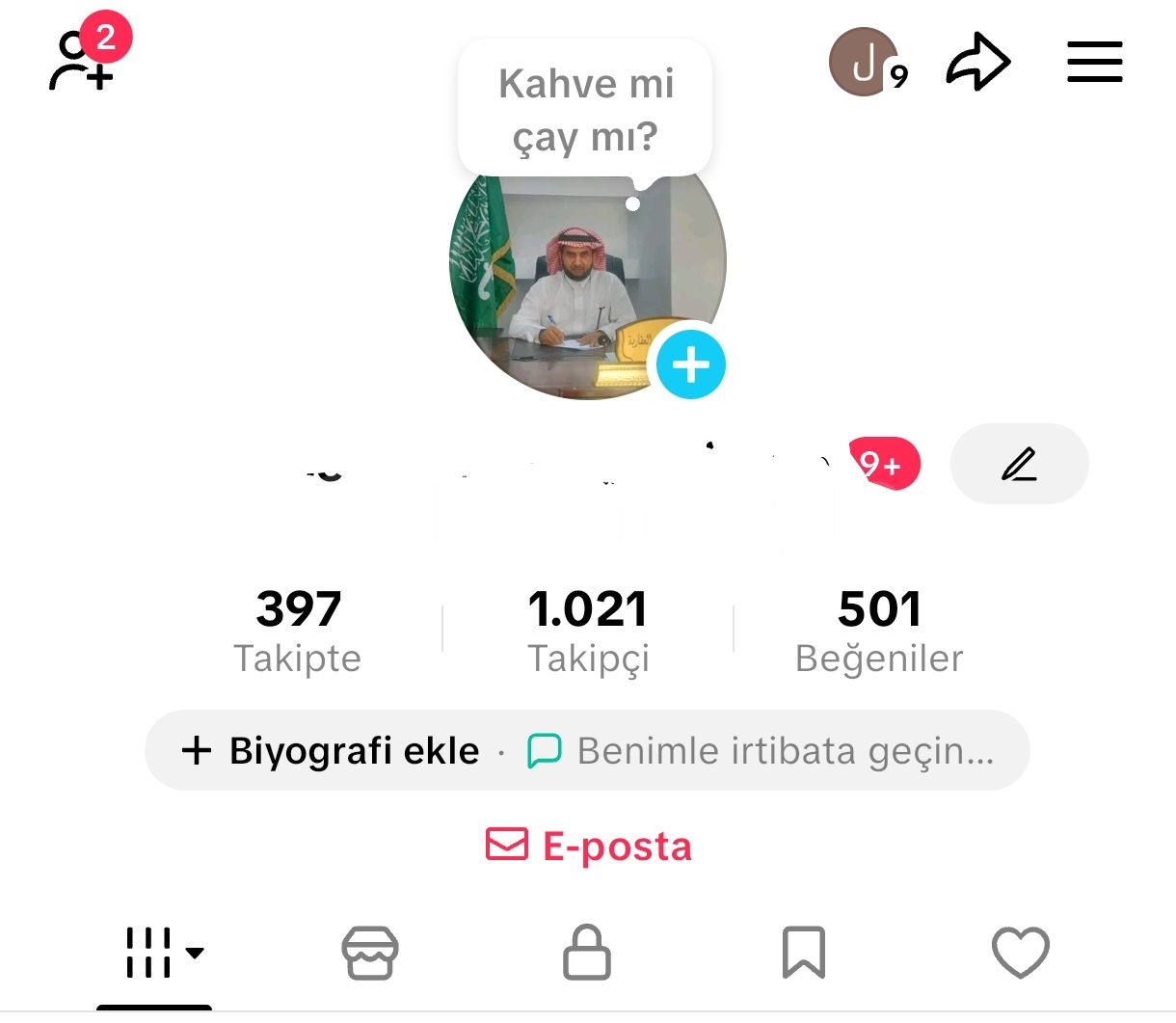Image resolution: width=1176 pixels, height=1023 pixels.
Task: View the 1.021 Takipçi list
Action: 588,631
